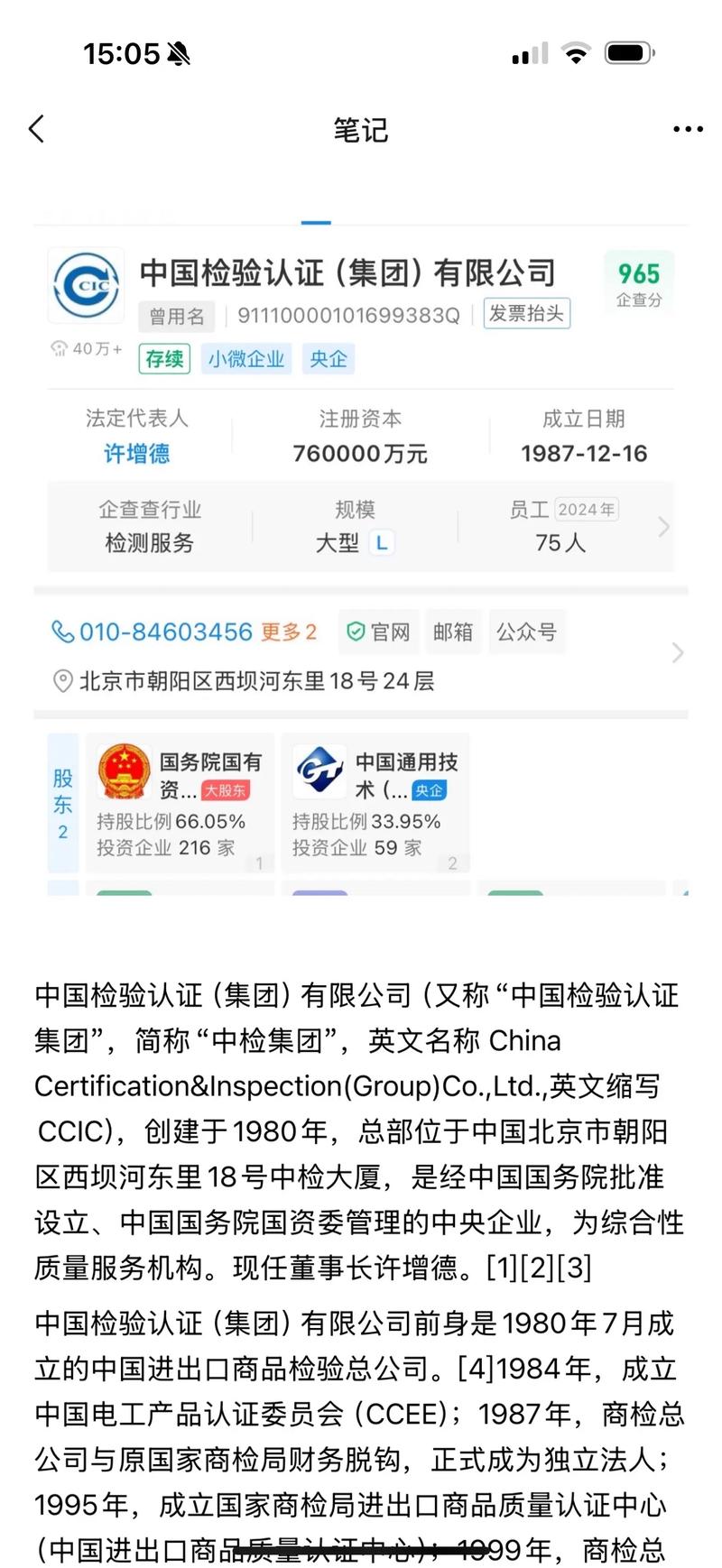The width and height of the screenshot is (722, 1568).
Task: Open 发票抬头 invoice header button
Action: point(527,314)
